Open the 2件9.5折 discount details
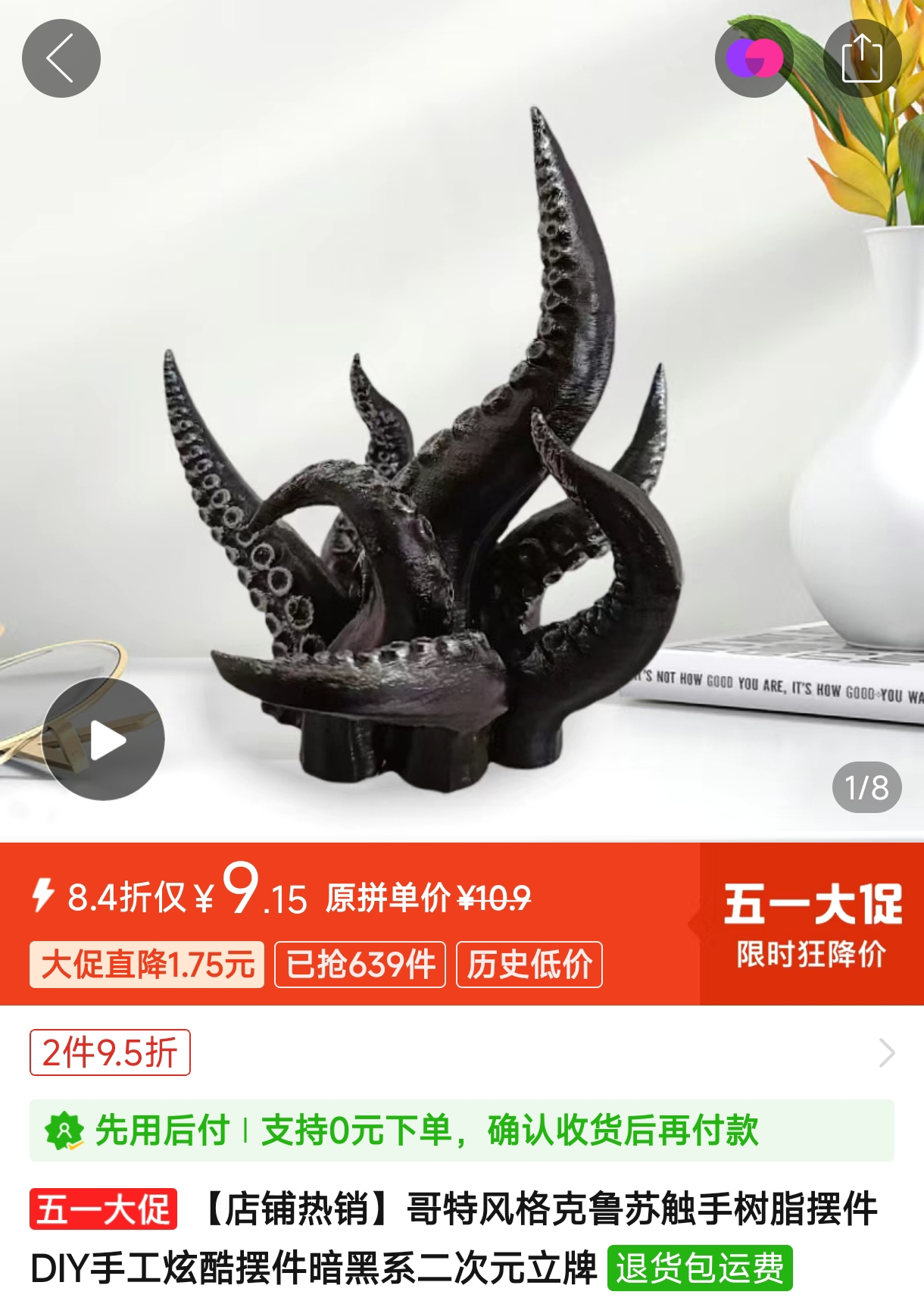924x1301 pixels. pos(111,1052)
